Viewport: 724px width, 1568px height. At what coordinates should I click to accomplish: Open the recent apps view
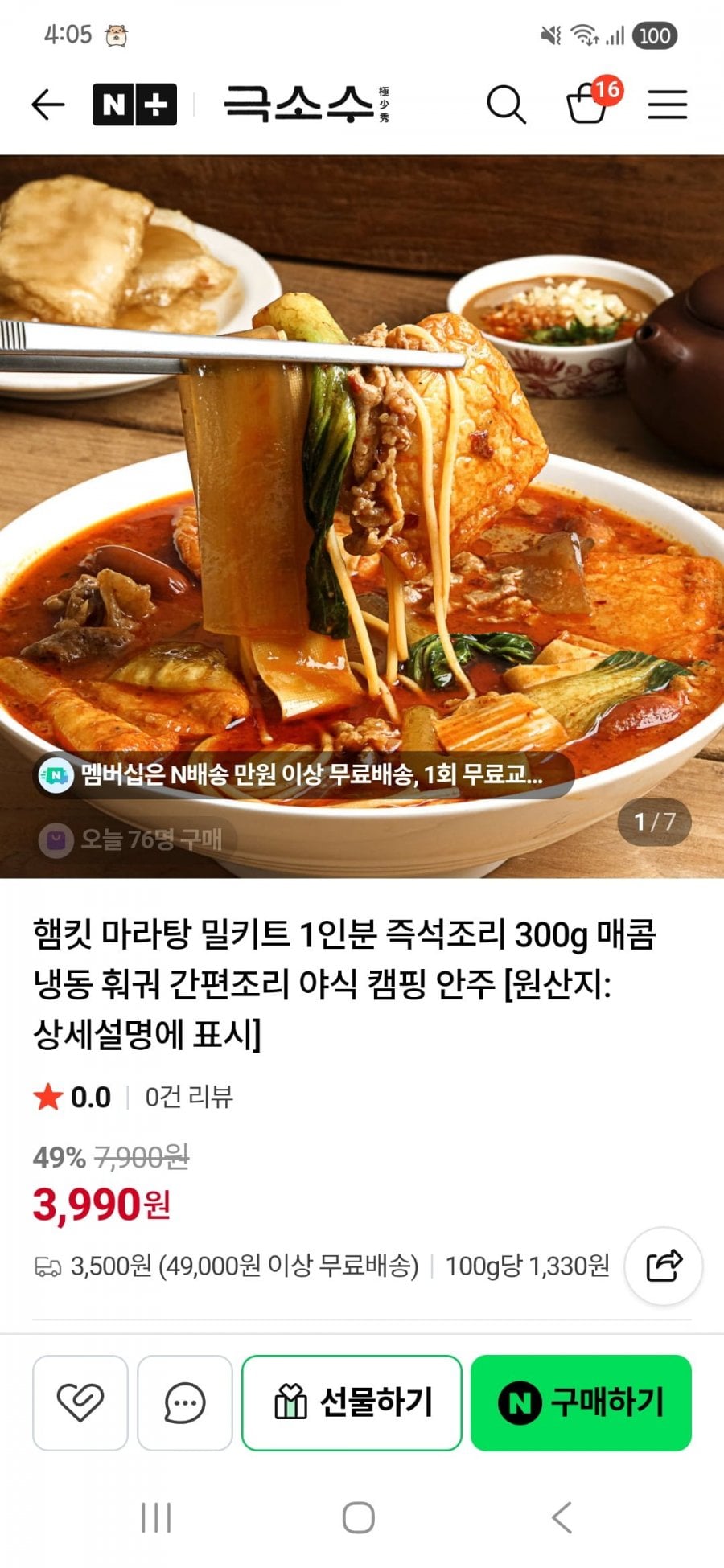(156, 1518)
